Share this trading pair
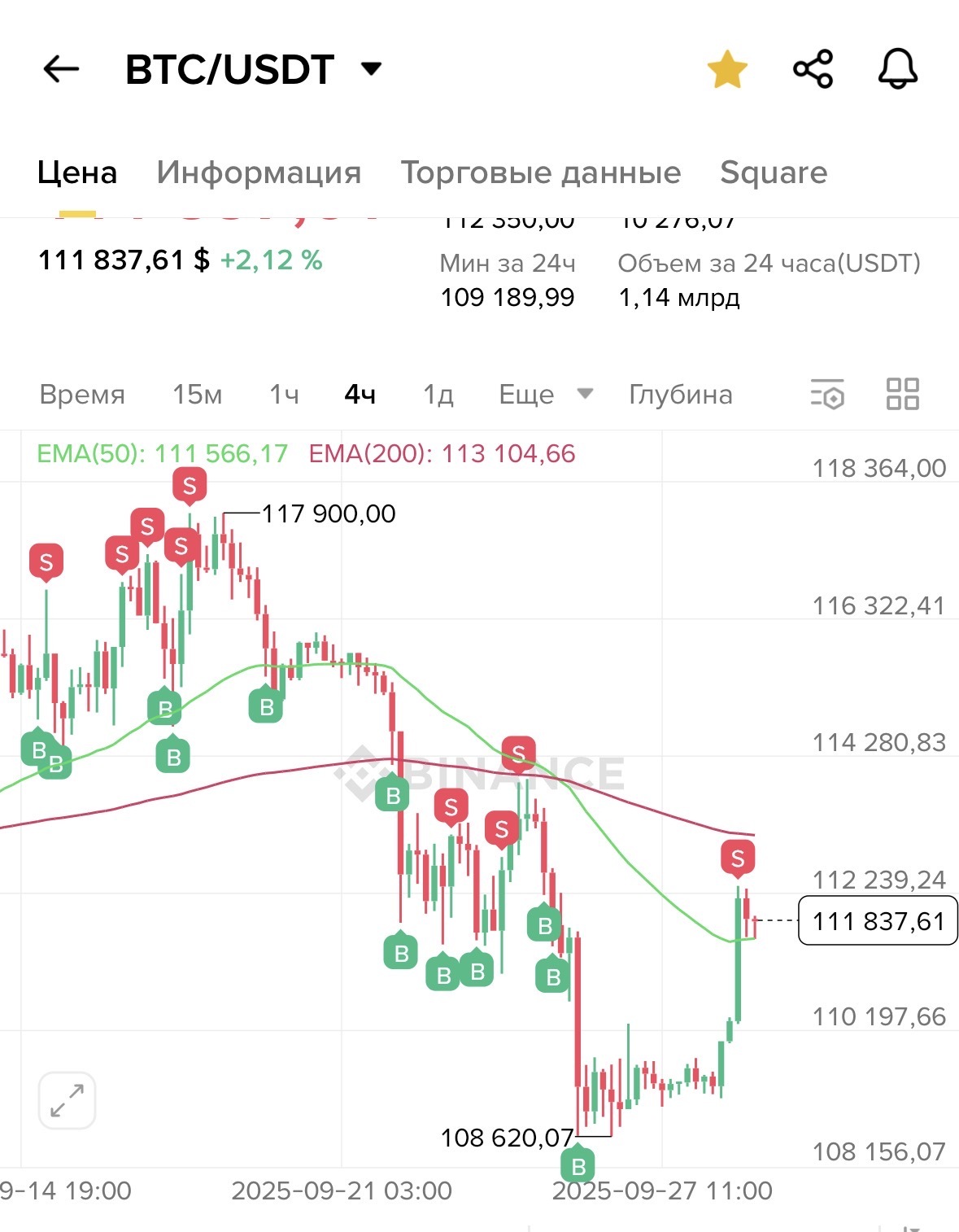 (x=813, y=69)
